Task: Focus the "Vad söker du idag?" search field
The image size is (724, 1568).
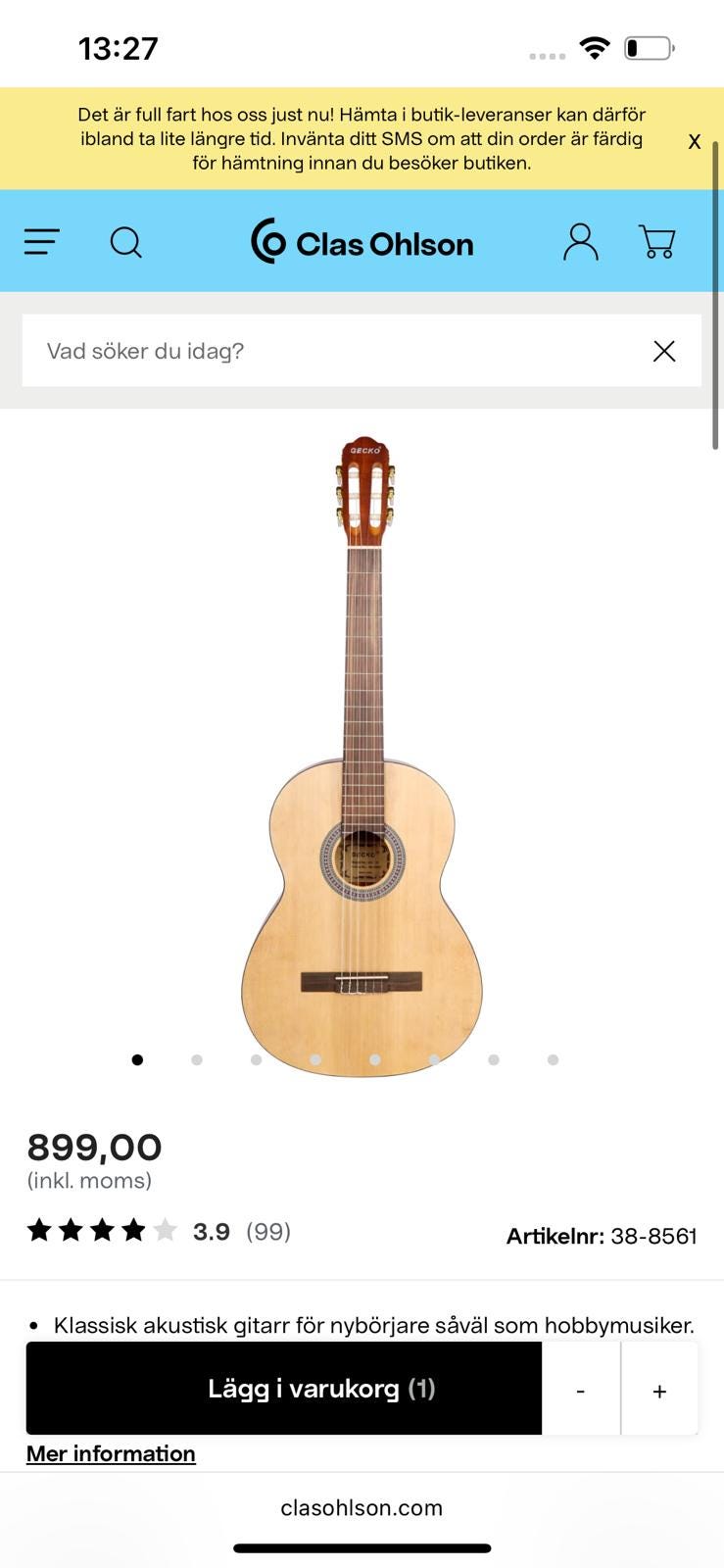Action: pos(333,351)
